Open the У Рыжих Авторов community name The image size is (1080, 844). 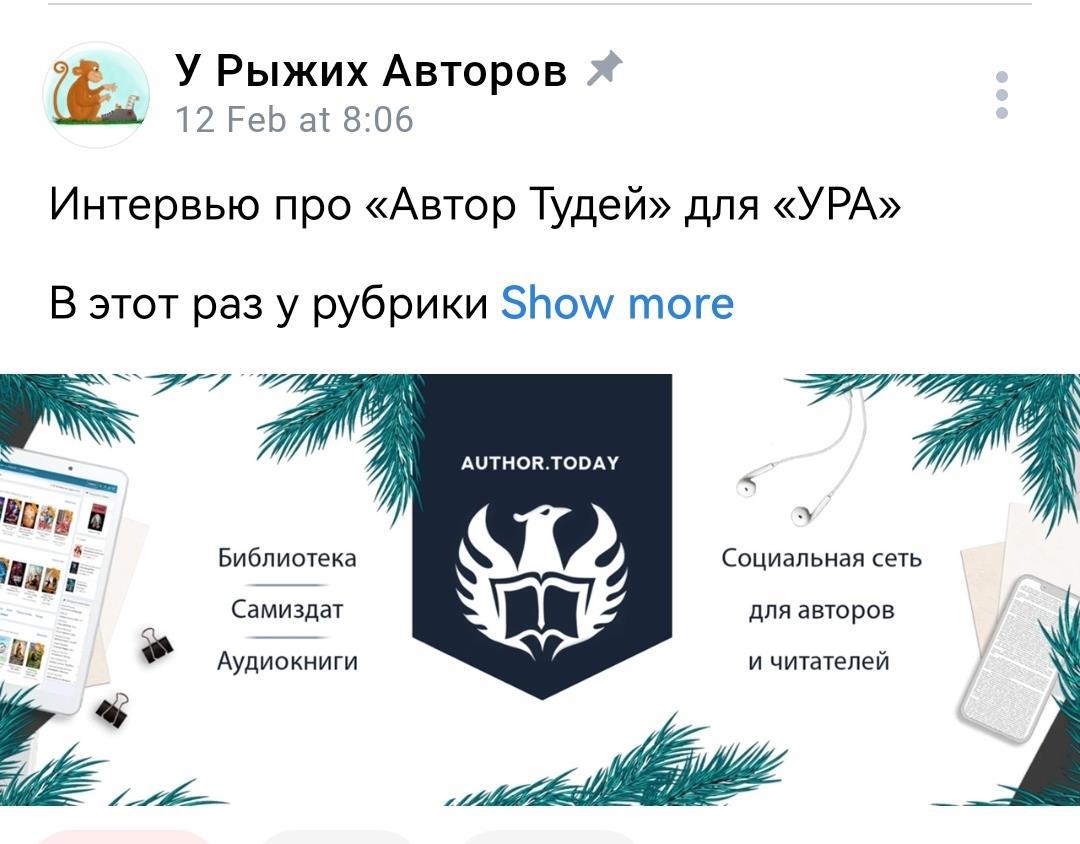pos(371,71)
